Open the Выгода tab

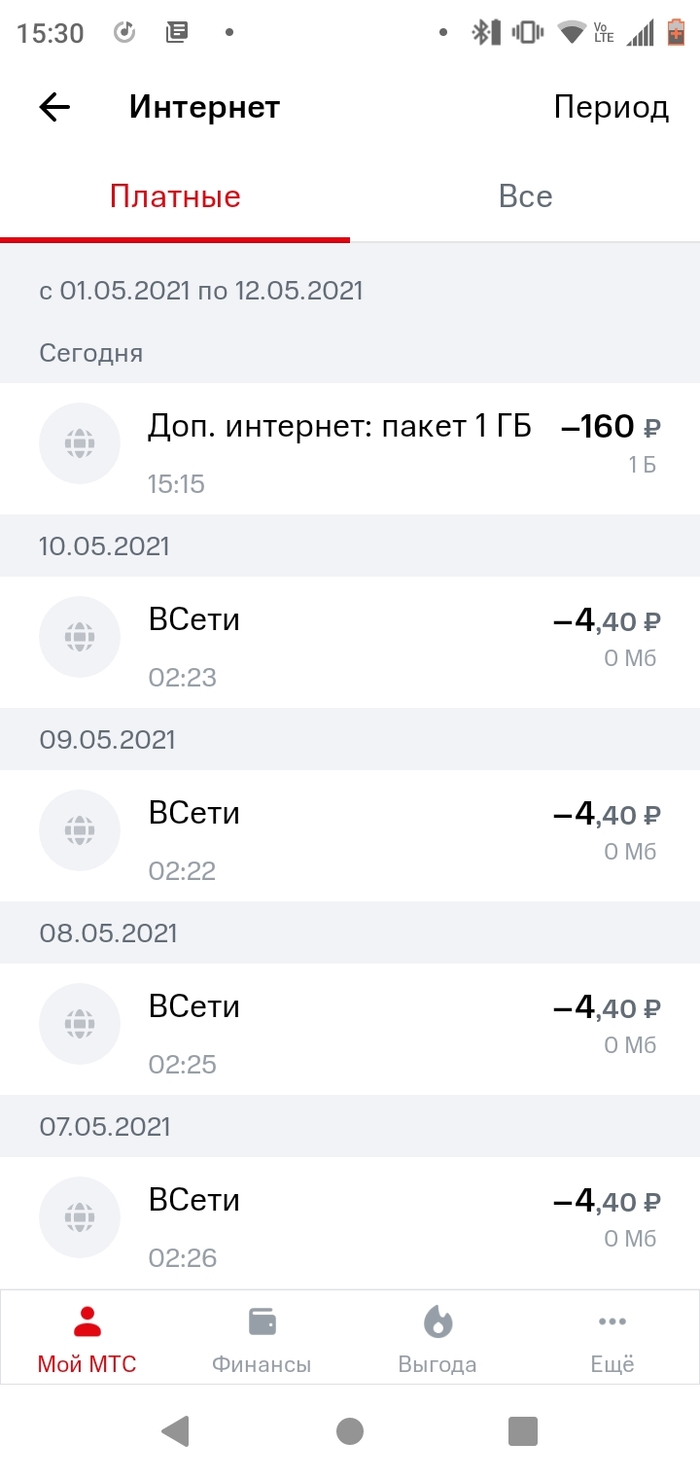[x=437, y=1338]
